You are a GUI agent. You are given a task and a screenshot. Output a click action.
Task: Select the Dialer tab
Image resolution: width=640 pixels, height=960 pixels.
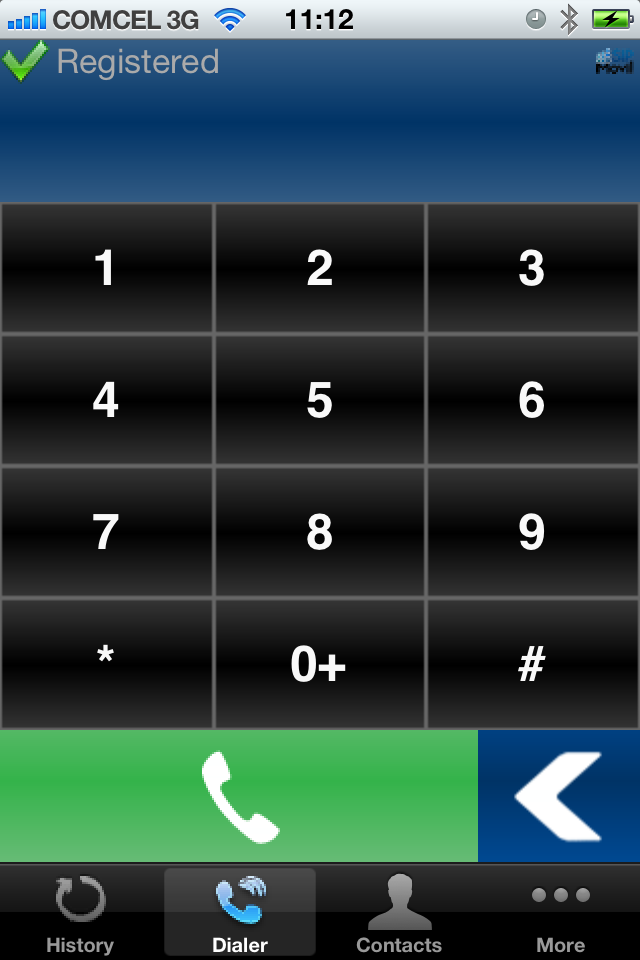(240, 913)
